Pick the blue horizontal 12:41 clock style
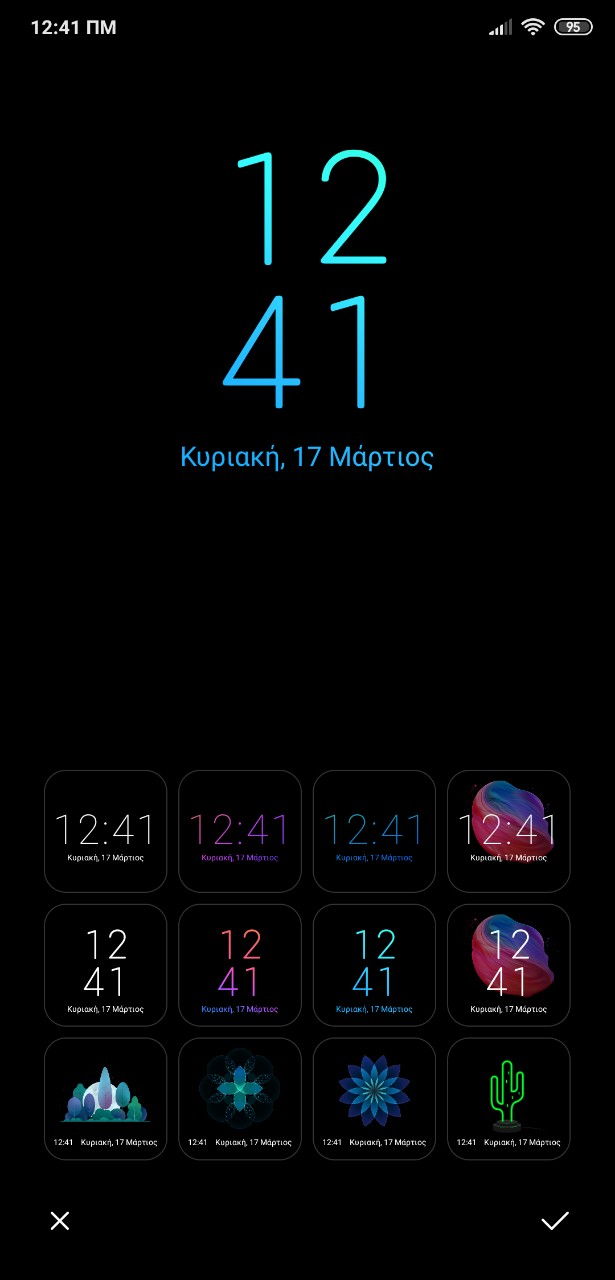 [374, 831]
